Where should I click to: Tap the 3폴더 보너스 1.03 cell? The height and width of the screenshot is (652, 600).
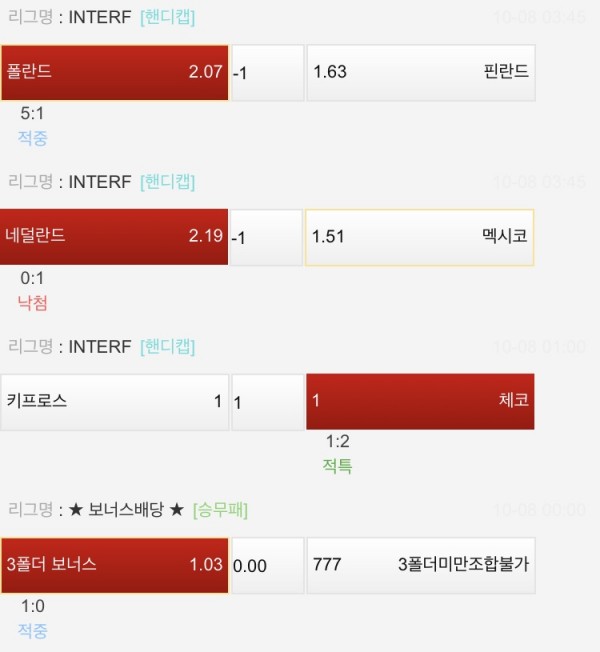[x=114, y=565]
